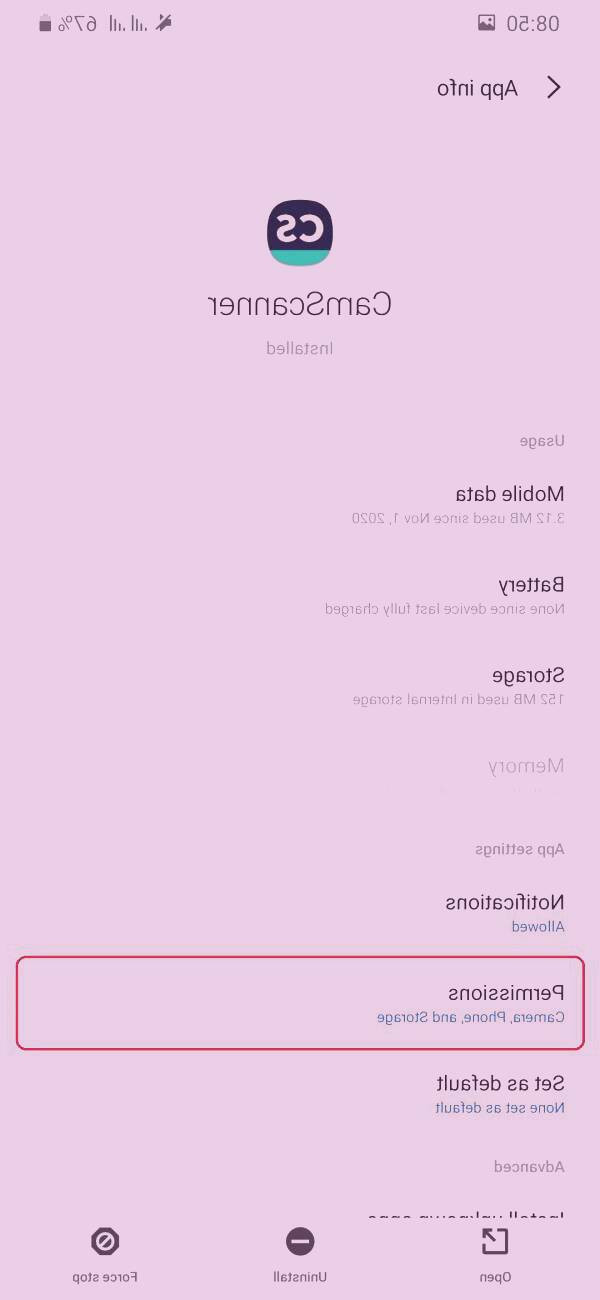Go back from App info
Viewport: 600px width, 1300px height.
tap(554, 88)
